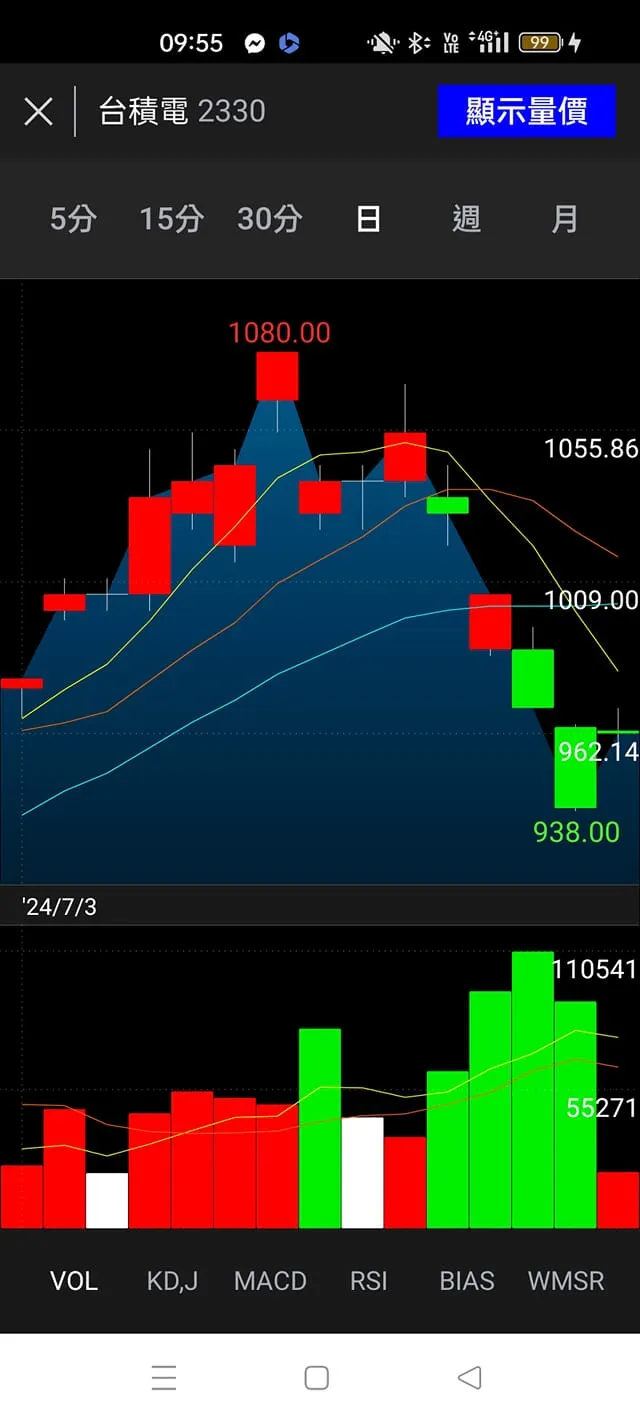This screenshot has width=640, height=1422.
Task: Switch to the 週 weekly chart
Action: (466, 218)
